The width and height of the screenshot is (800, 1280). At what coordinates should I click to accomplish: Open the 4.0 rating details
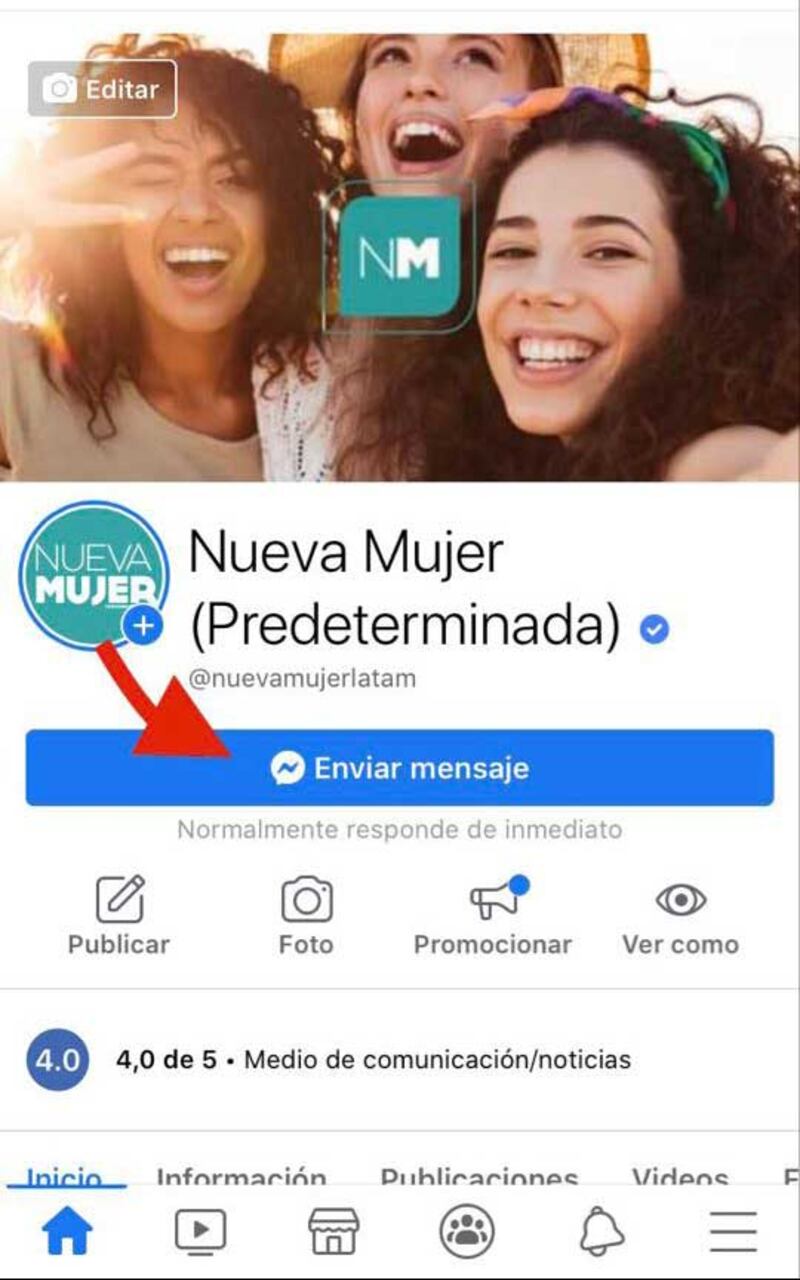[x=58, y=1059]
